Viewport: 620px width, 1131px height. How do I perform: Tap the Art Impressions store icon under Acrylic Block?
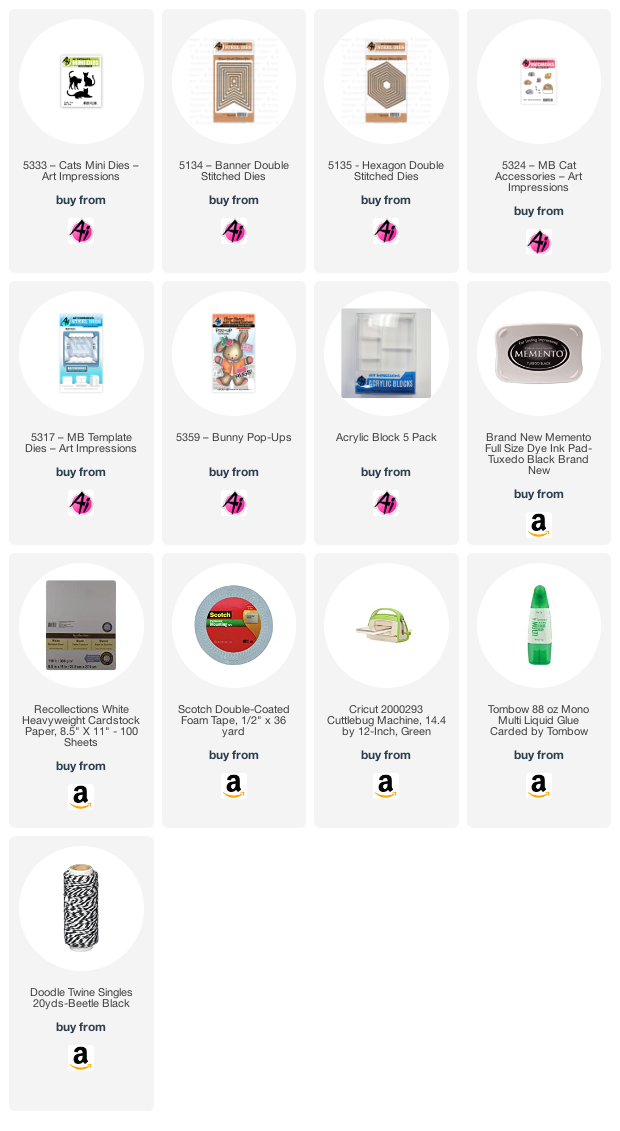[x=386, y=503]
